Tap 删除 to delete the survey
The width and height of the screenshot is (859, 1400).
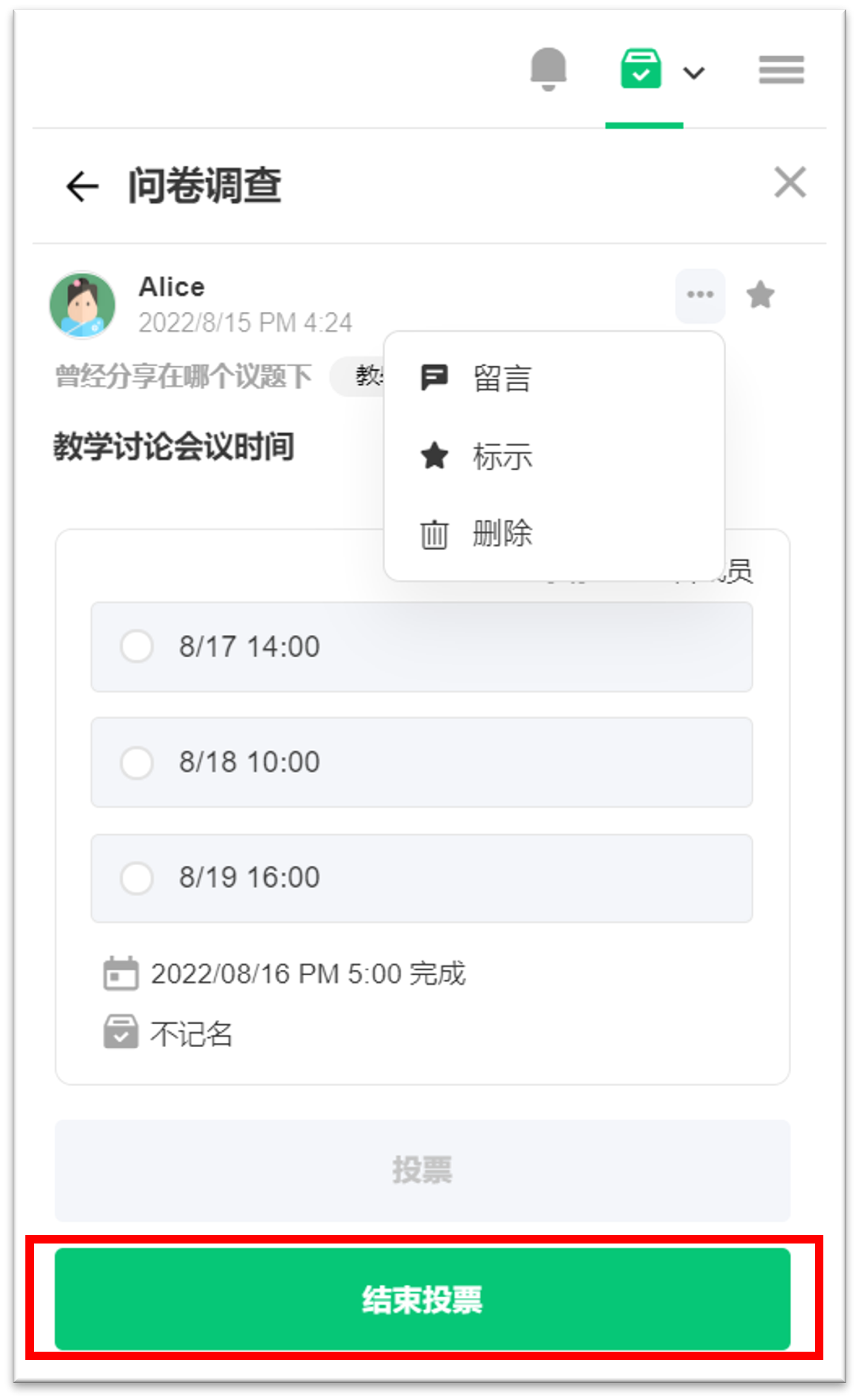(x=501, y=534)
